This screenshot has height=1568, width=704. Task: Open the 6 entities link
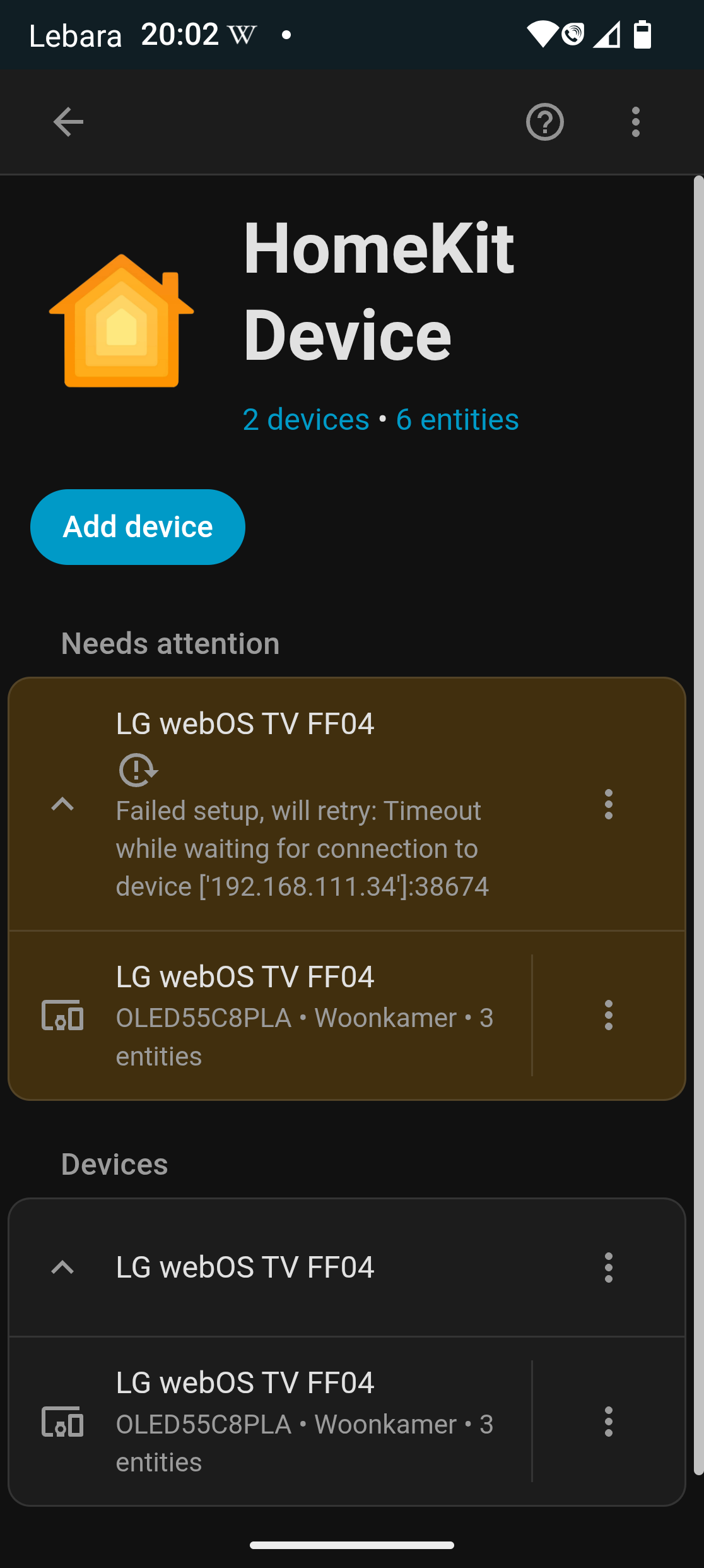click(x=457, y=420)
